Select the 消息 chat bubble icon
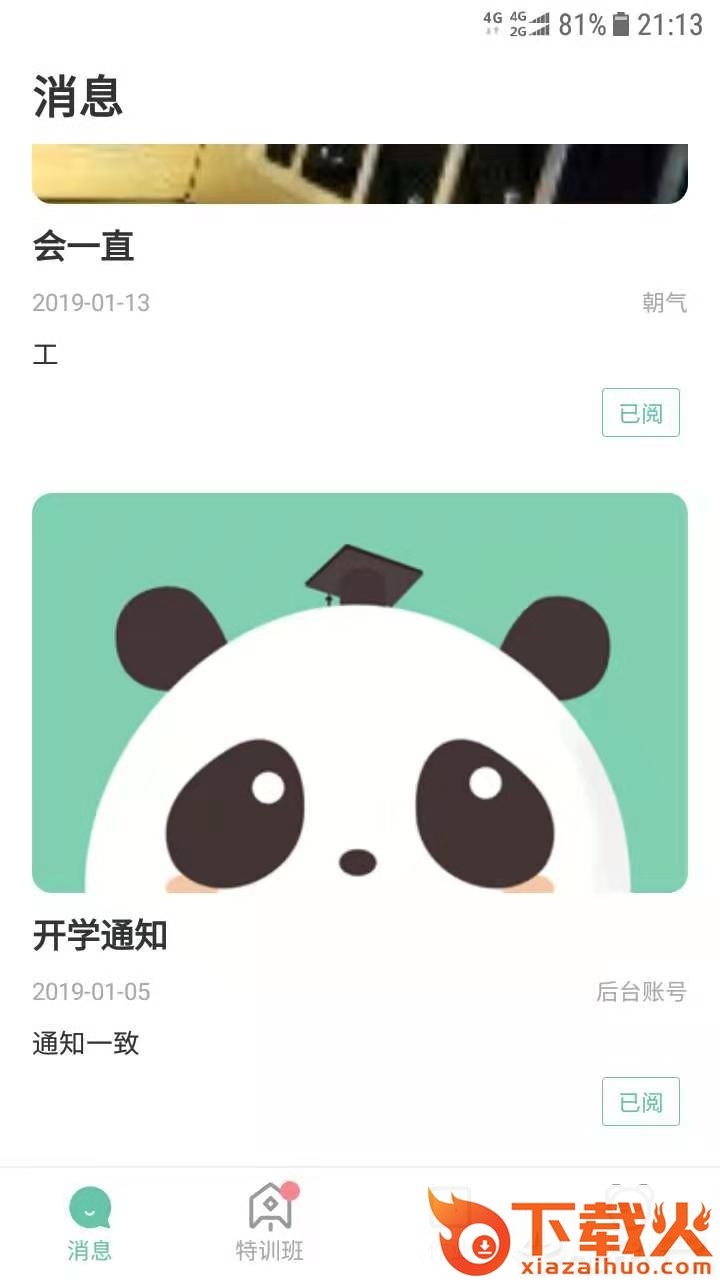 92,1207
